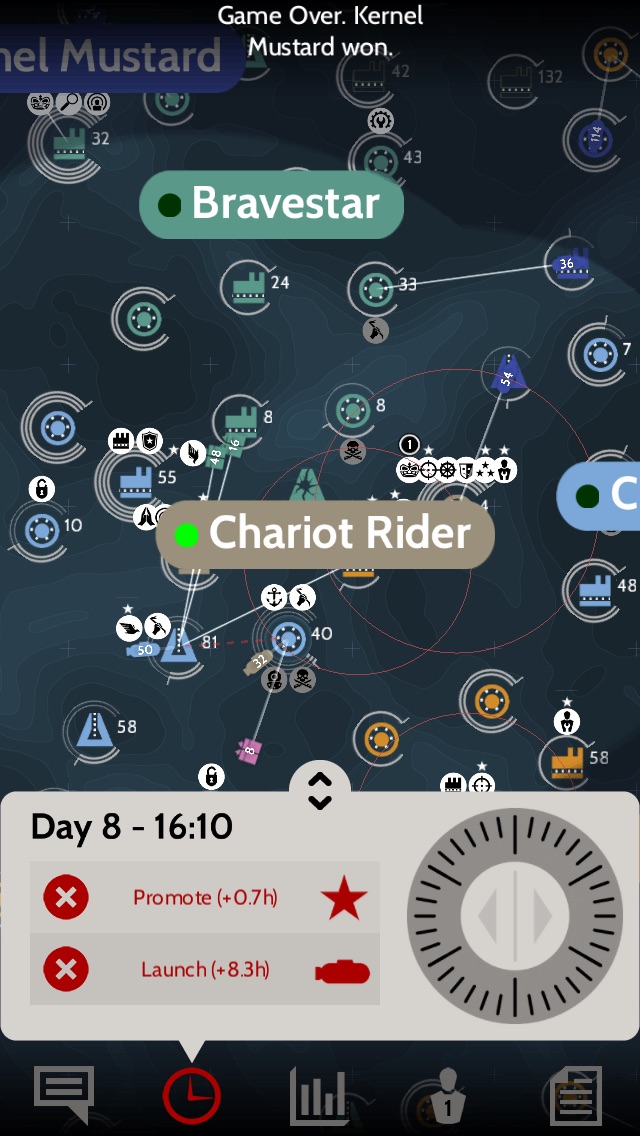Cancel the Promote order
The height and width of the screenshot is (1136, 640).
coord(66,897)
